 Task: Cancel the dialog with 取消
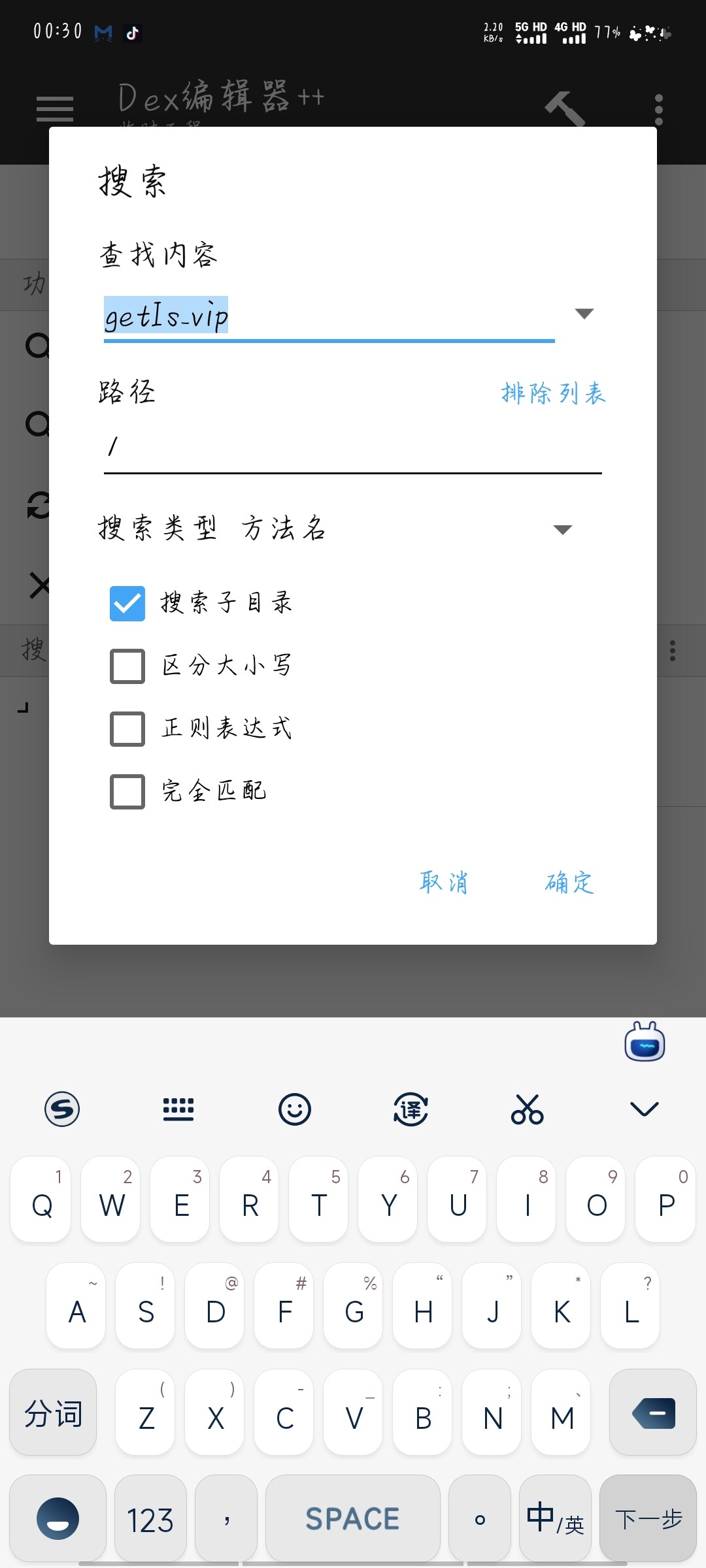point(444,882)
